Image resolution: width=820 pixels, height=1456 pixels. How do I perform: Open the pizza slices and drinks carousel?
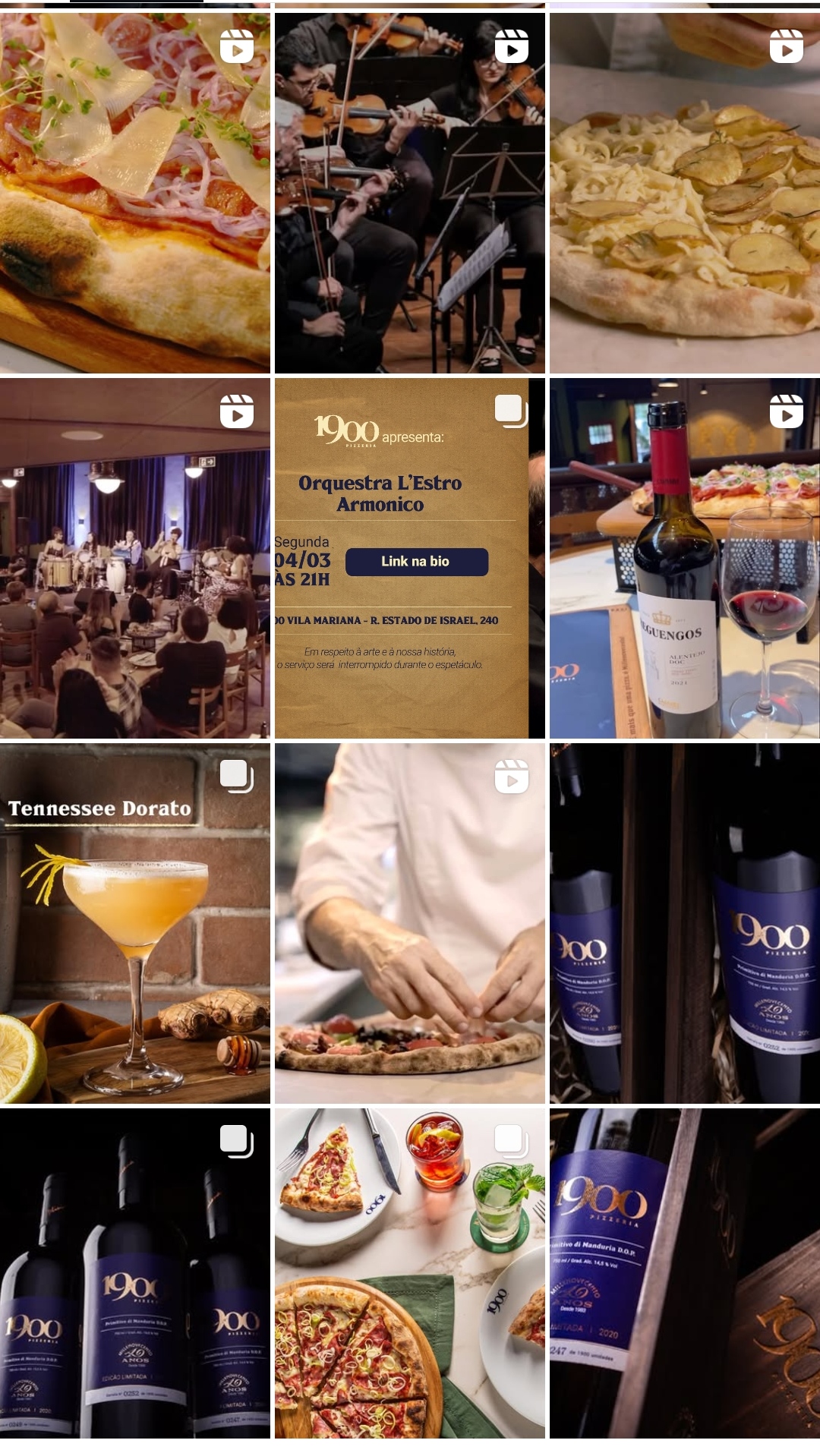click(409, 1273)
